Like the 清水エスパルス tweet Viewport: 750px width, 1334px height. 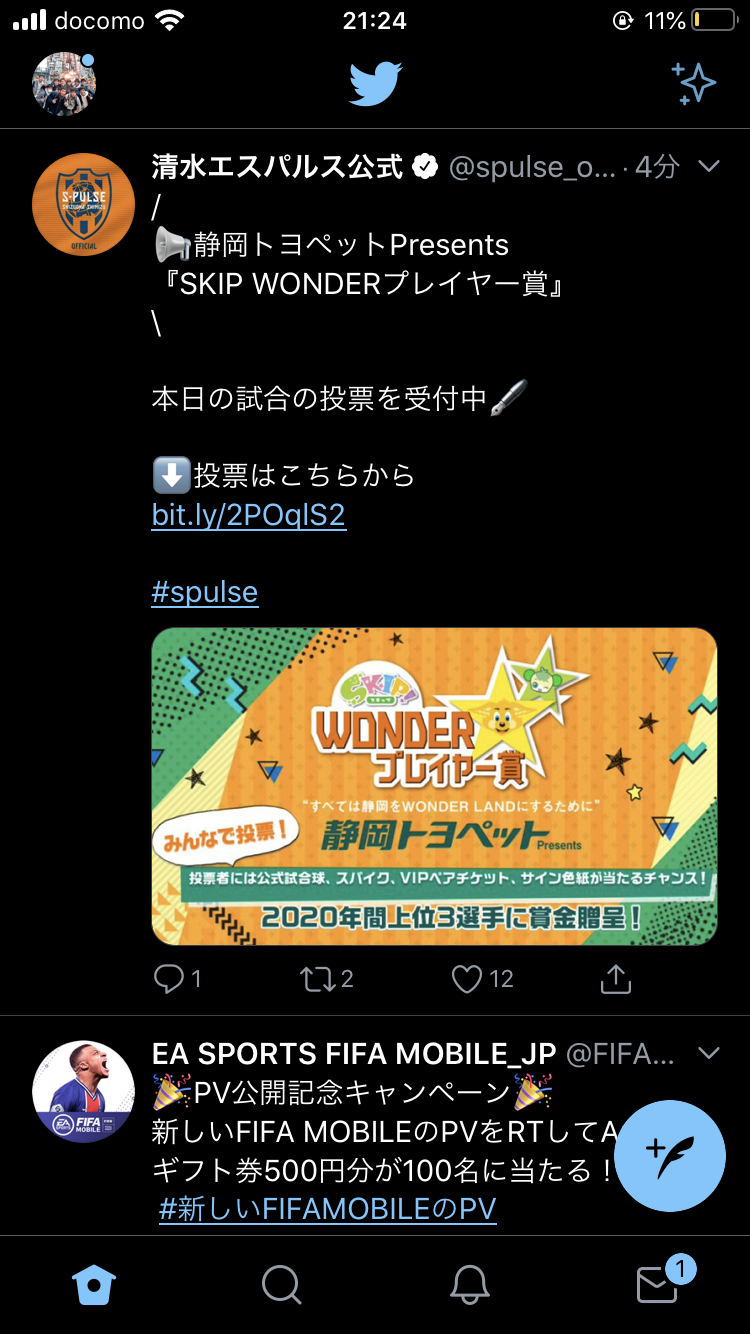(x=468, y=979)
